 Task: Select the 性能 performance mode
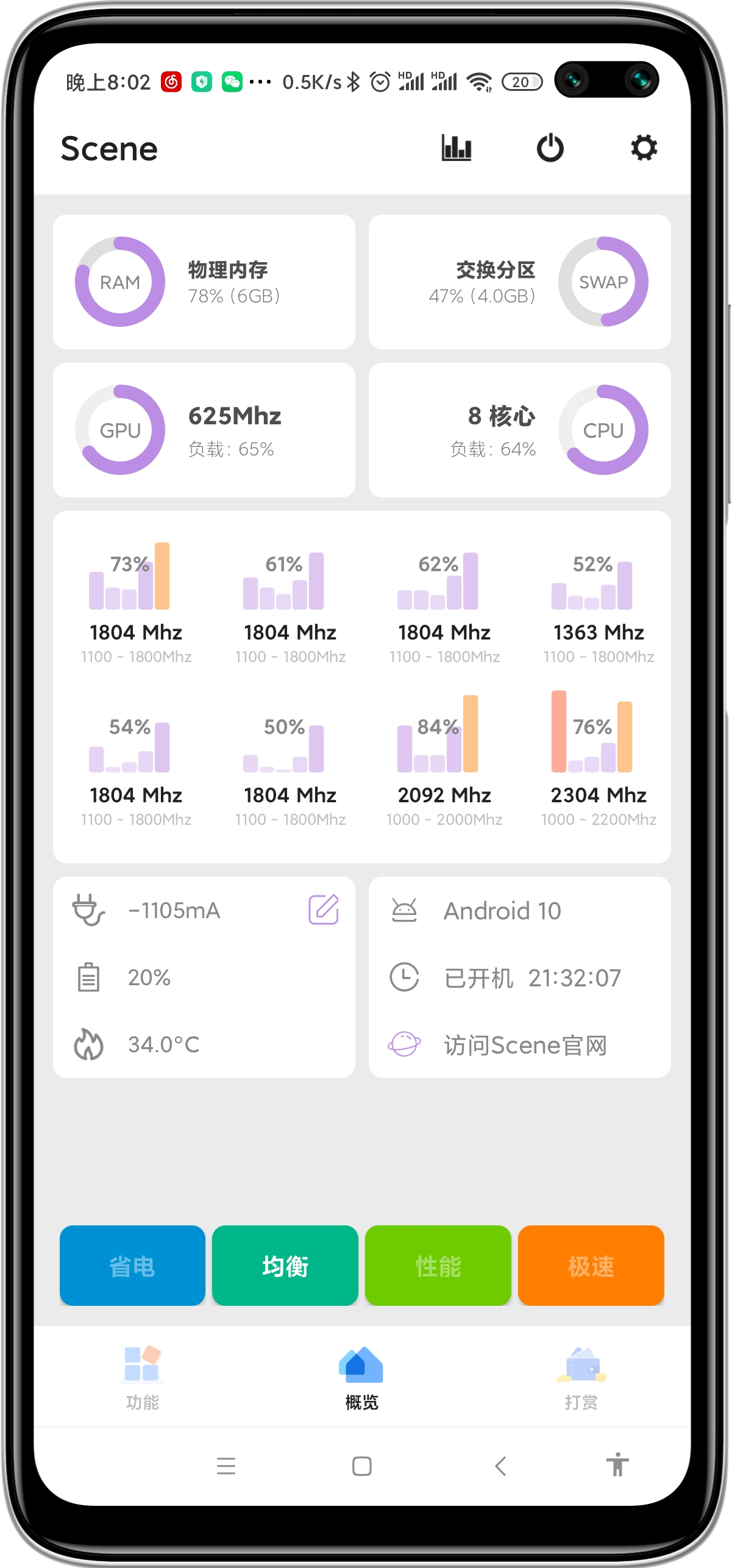438,1266
